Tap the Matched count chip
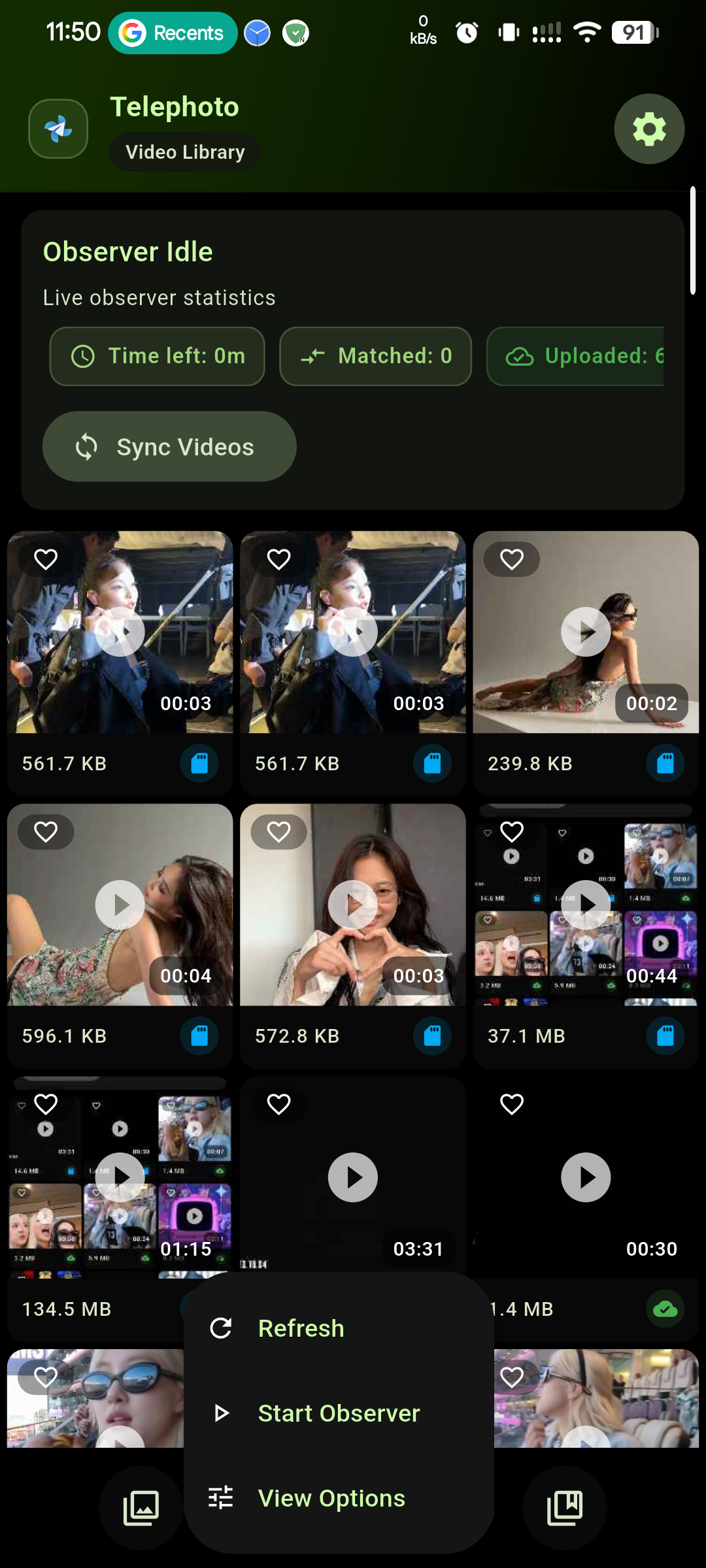 pyautogui.click(x=376, y=356)
